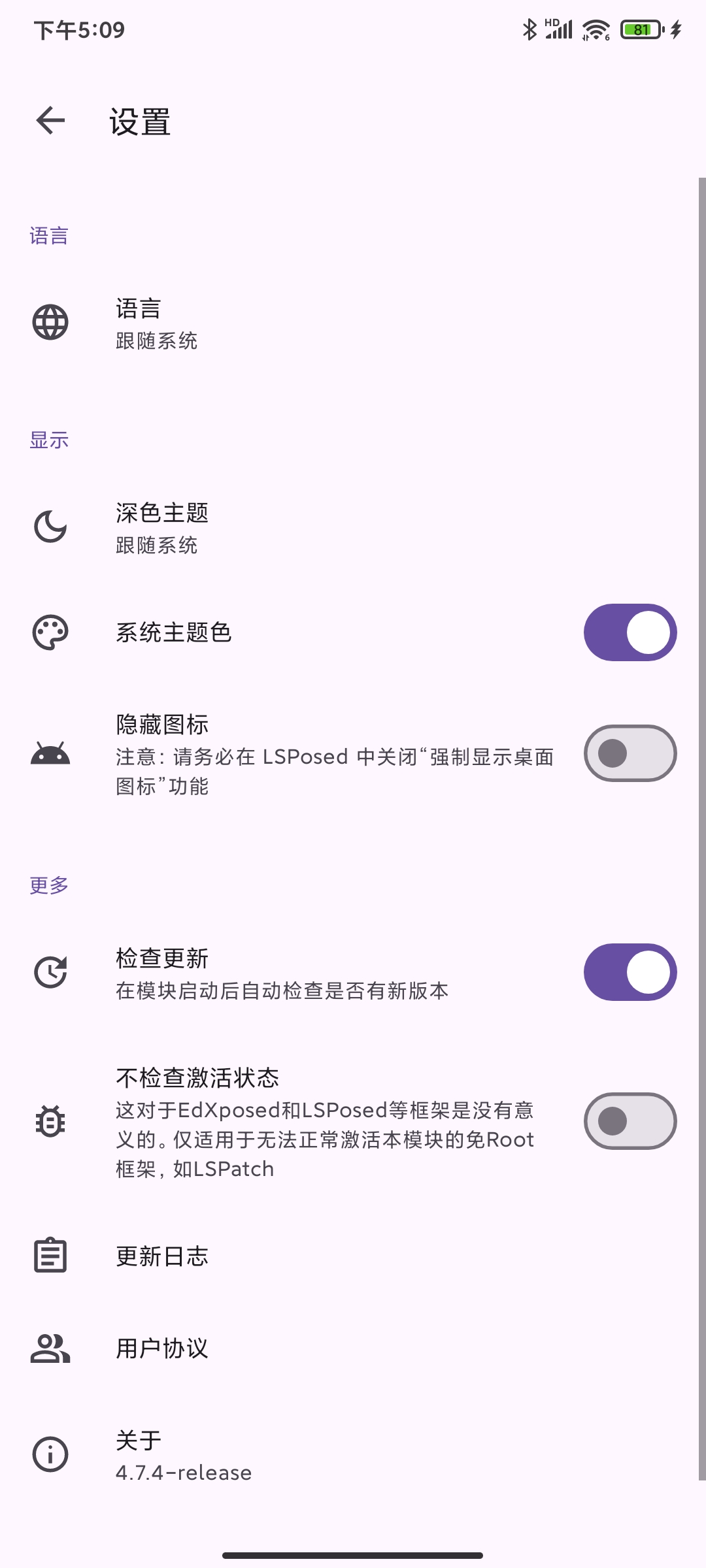Image resolution: width=706 pixels, height=1568 pixels.
Task: Enable the 隐藏图标 switch
Action: pyautogui.click(x=630, y=753)
